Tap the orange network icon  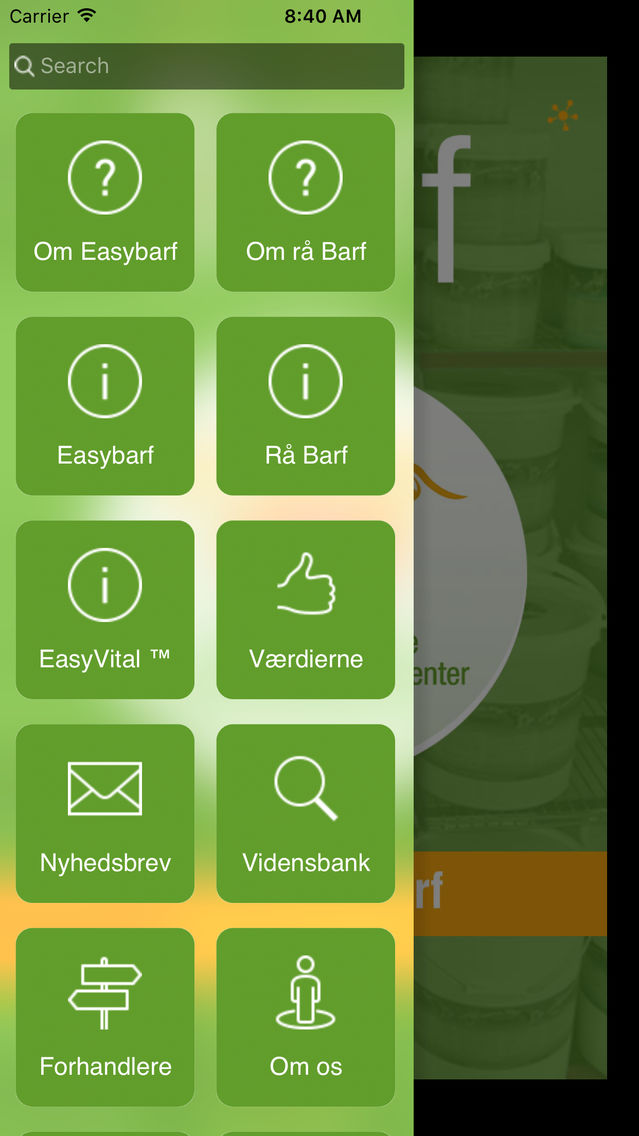pyautogui.click(x=563, y=115)
